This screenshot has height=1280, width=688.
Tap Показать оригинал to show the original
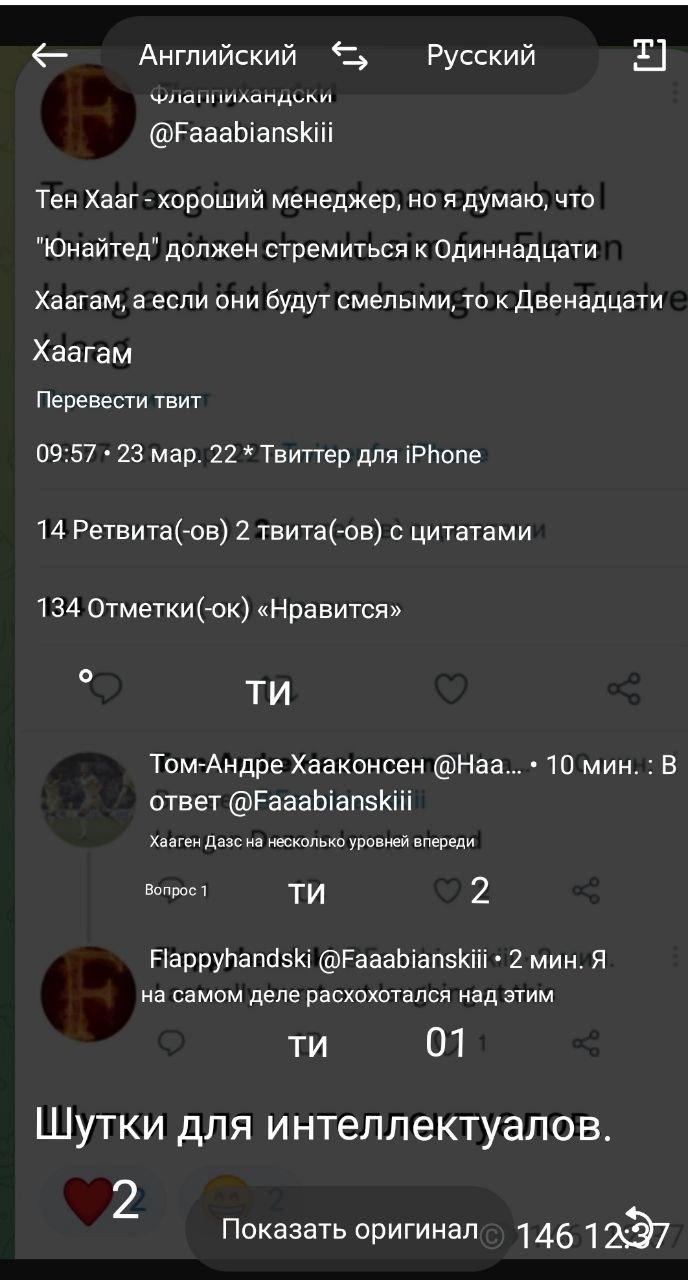[348, 1230]
